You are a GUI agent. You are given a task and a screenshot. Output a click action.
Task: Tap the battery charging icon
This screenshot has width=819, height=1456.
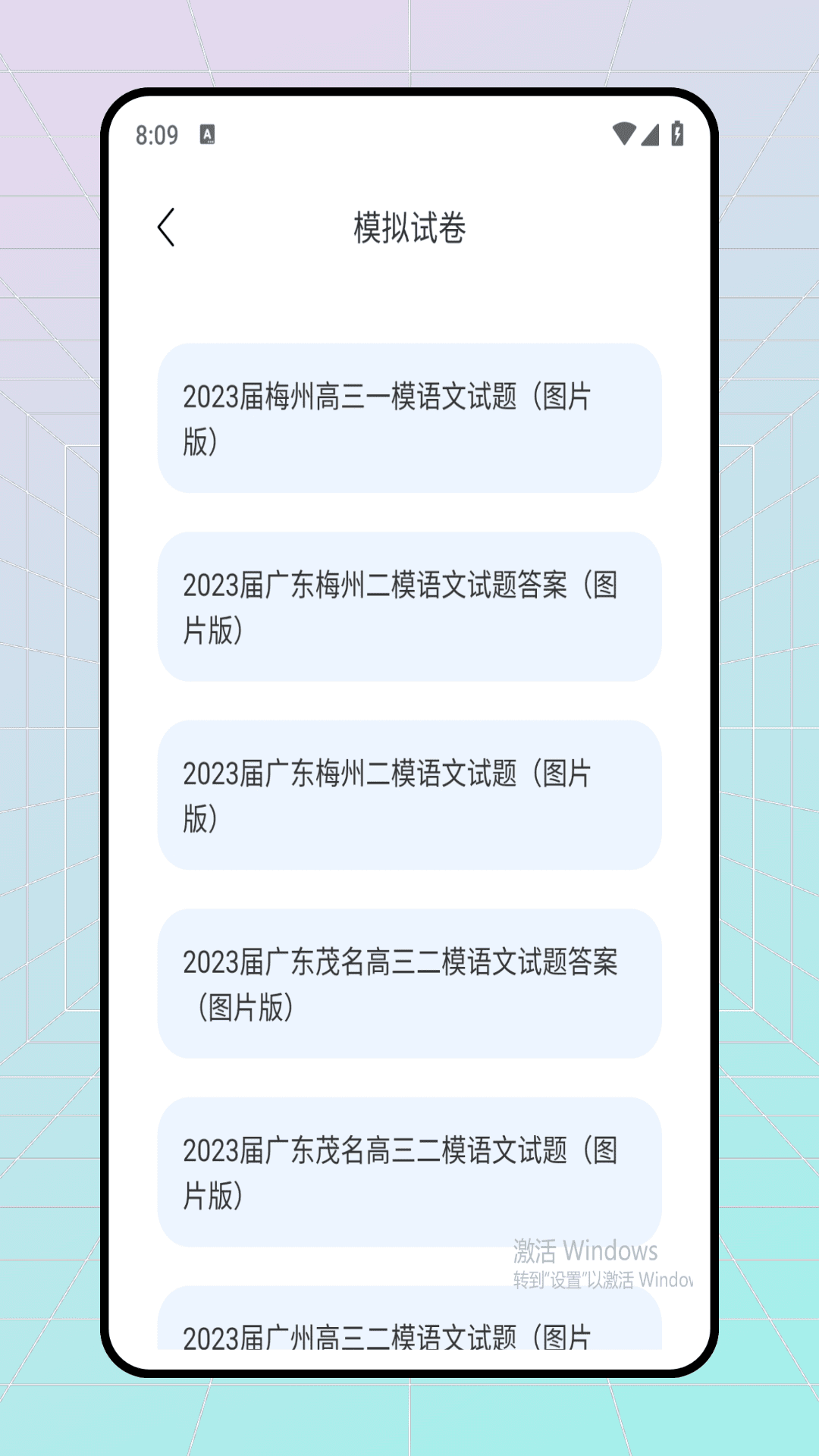point(677,133)
